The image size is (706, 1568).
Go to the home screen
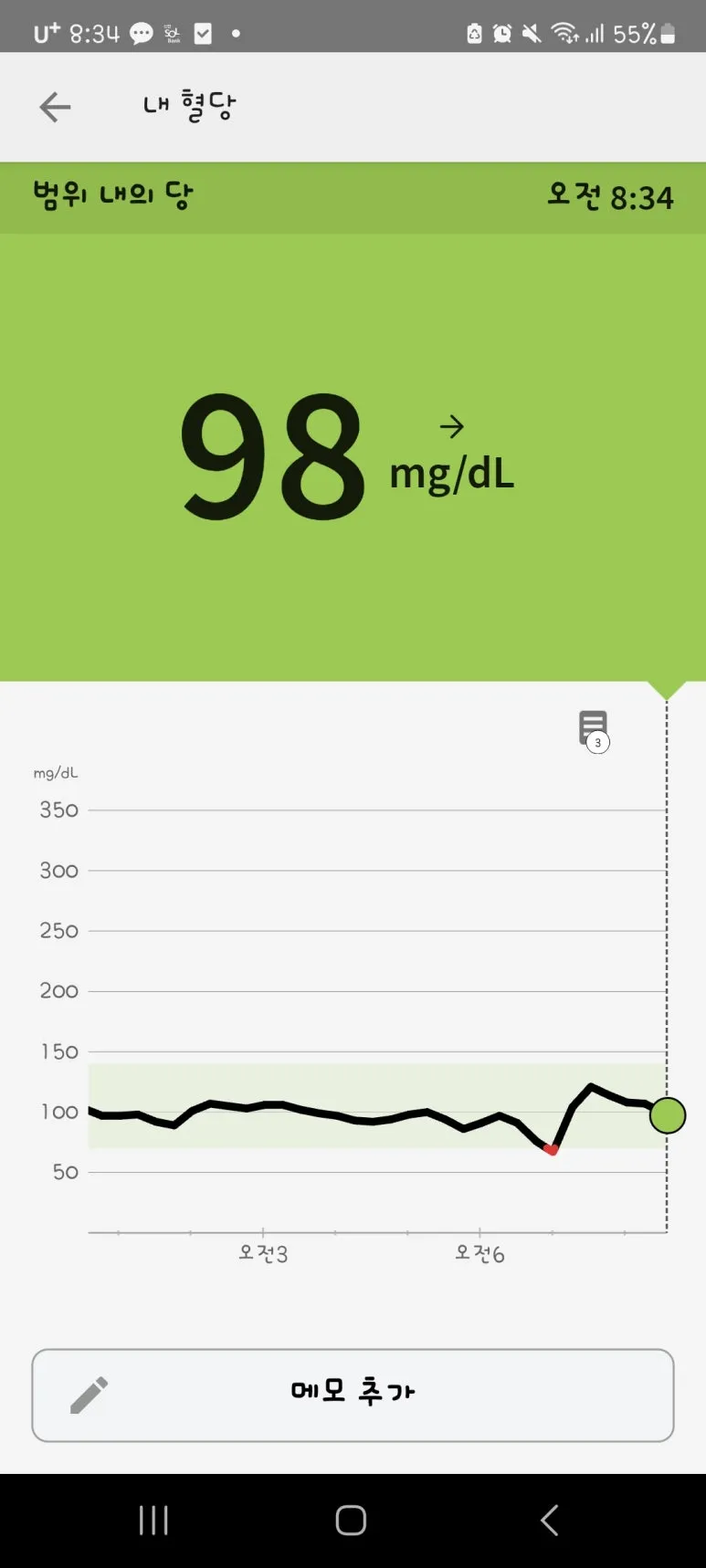coord(352,1521)
